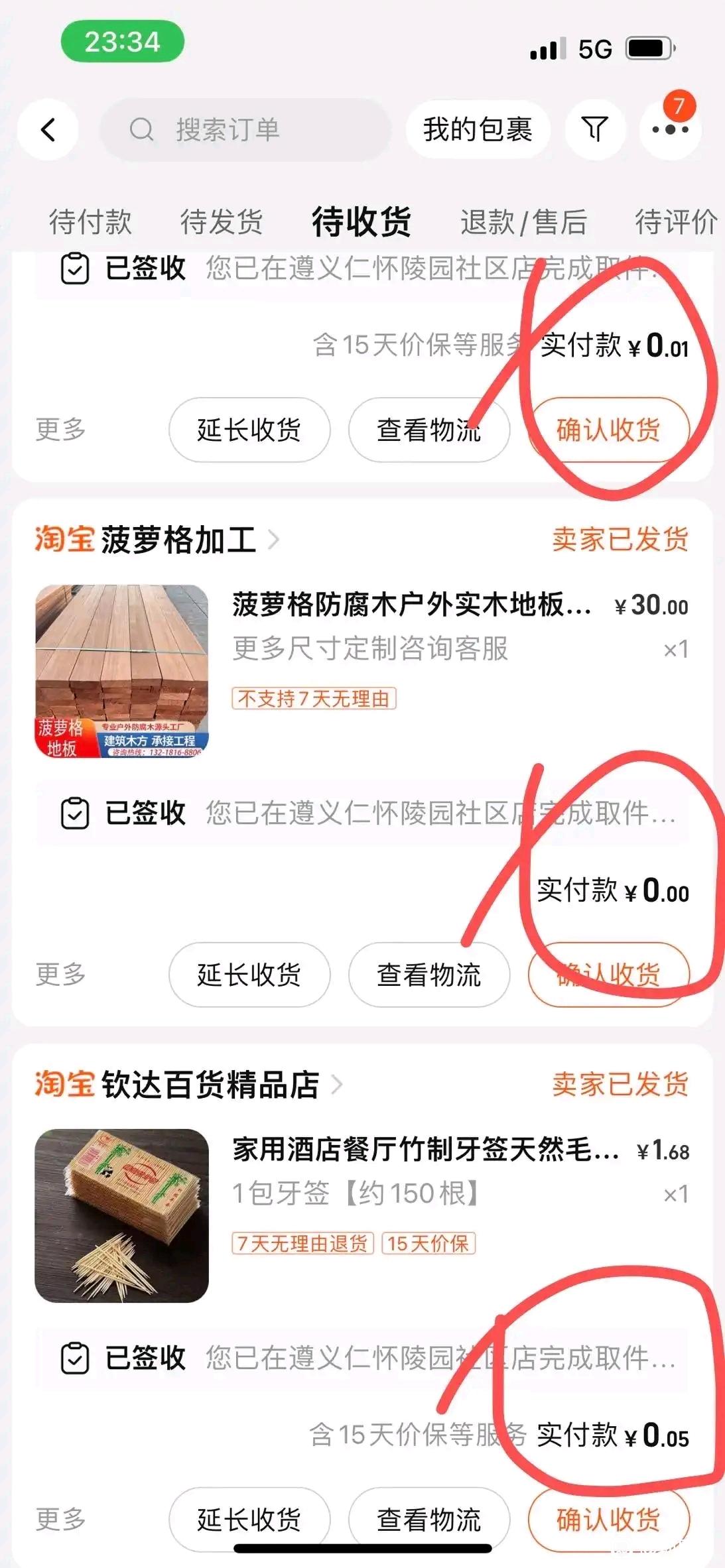Image resolution: width=725 pixels, height=1568 pixels.
Task: Click 查看物流 for the wood flooring order
Action: pos(428,975)
